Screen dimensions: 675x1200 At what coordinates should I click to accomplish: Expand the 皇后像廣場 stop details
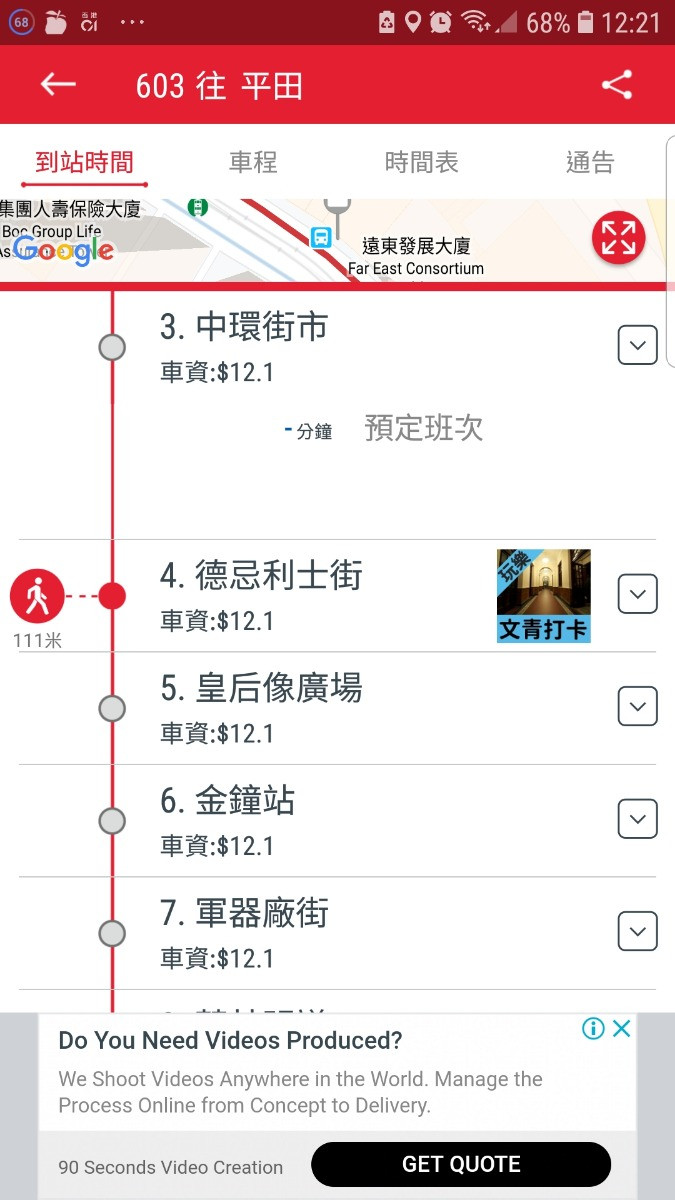(637, 707)
